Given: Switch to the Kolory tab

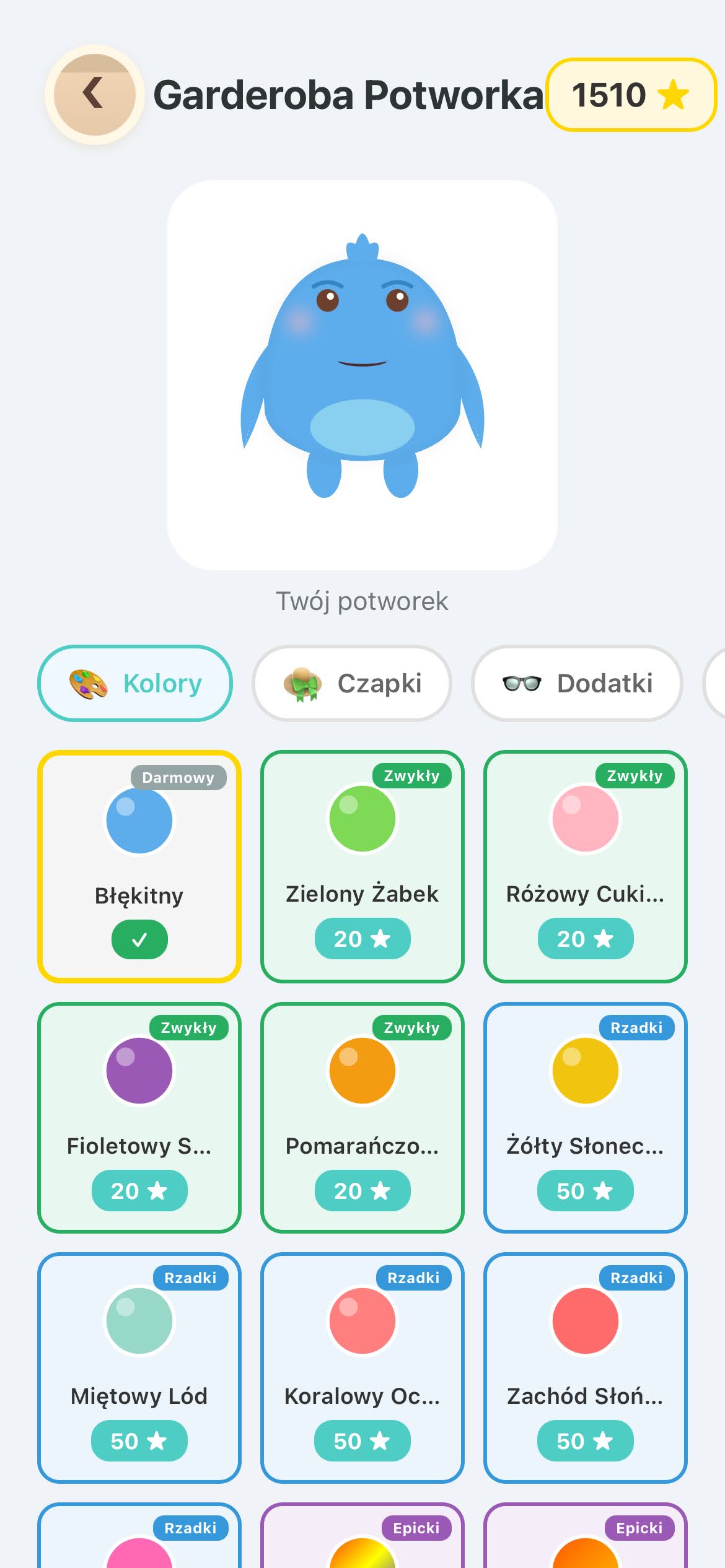Looking at the screenshot, I should tap(135, 684).
